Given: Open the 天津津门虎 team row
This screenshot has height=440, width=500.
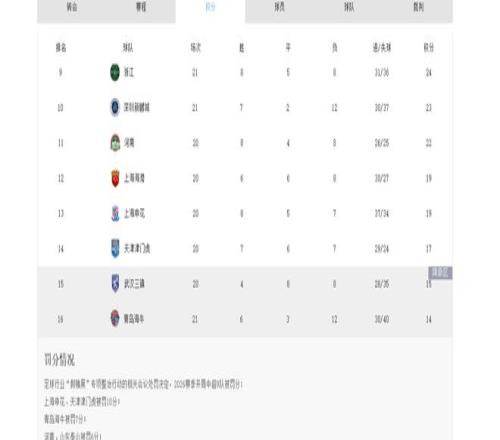Looking at the screenshot, I should pyautogui.click(x=245, y=249).
